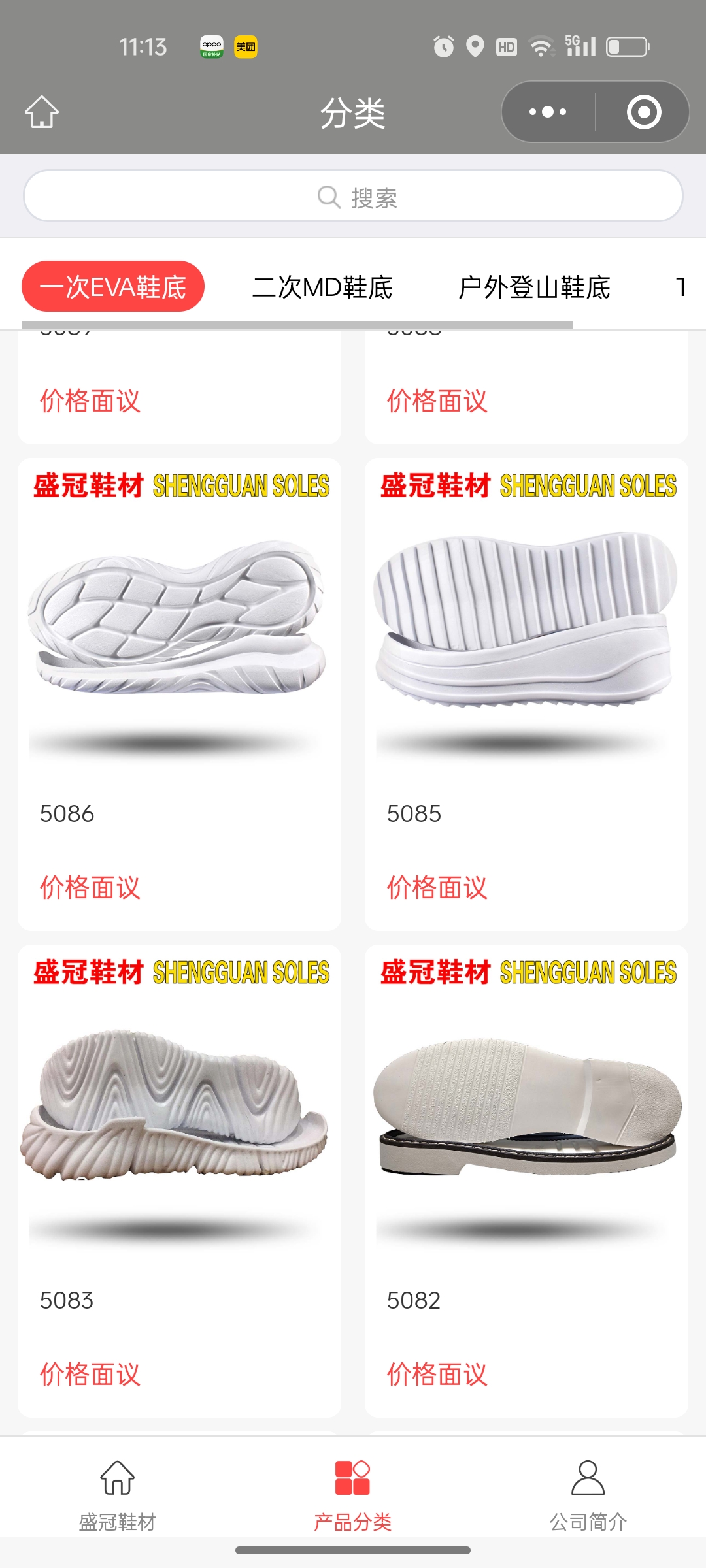
Task: Switch to the 户外登山鞋底 category
Action: pos(534,287)
